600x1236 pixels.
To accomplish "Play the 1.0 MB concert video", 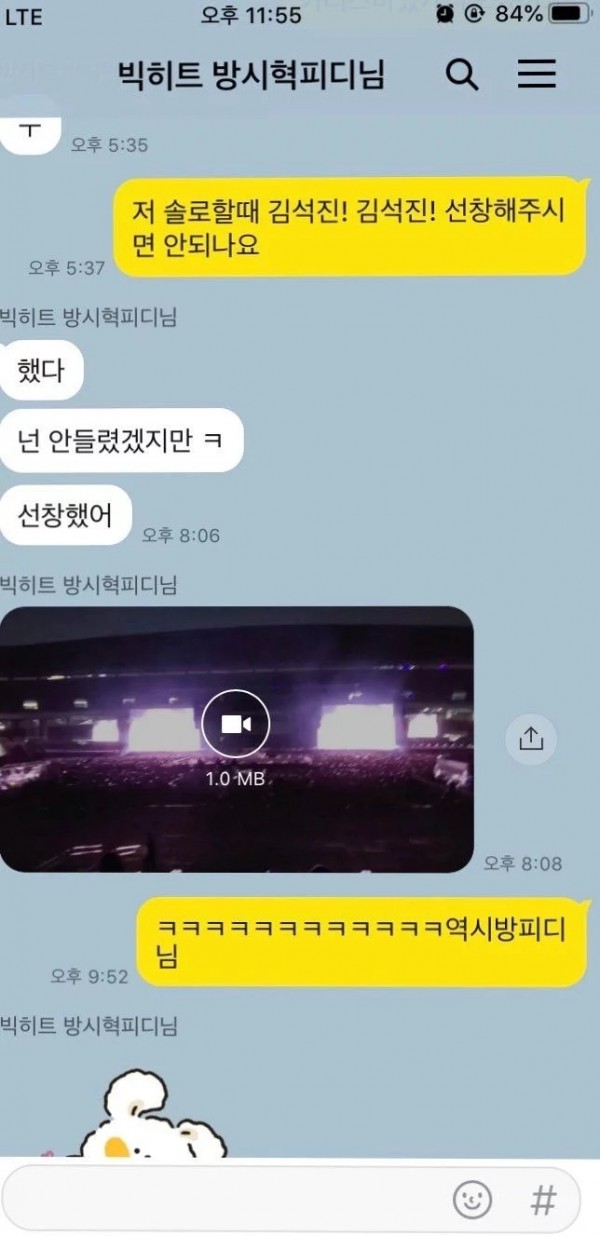I will 235,726.
